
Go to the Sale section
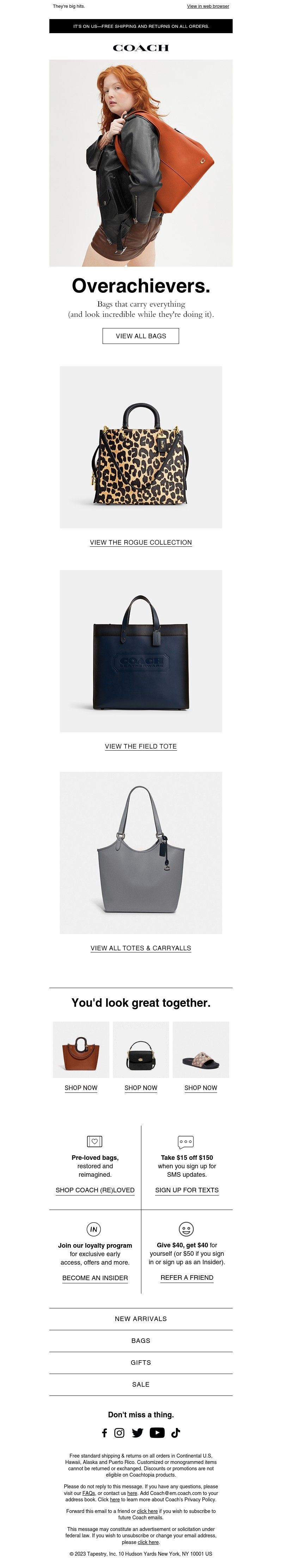coord(140,1384)
